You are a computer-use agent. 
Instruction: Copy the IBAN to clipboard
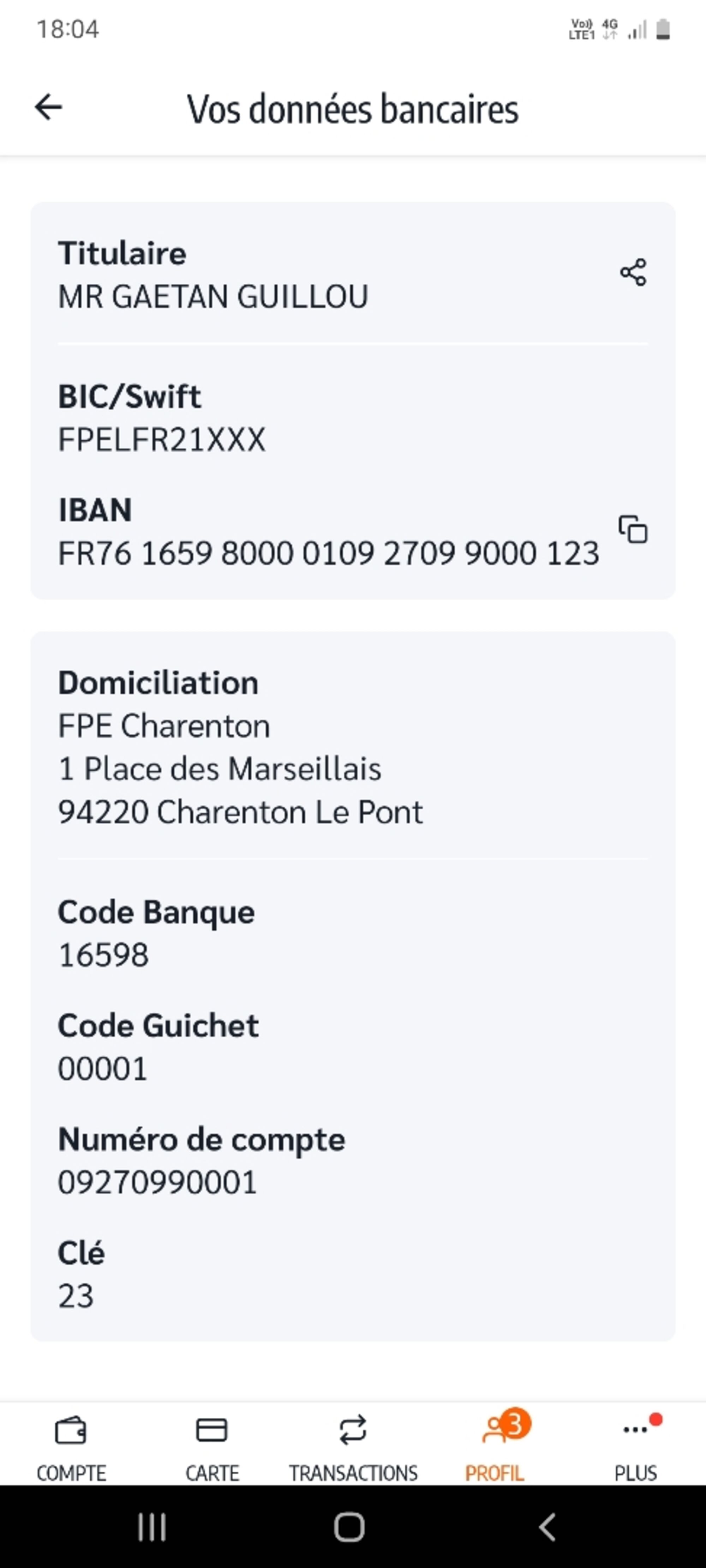633,529
